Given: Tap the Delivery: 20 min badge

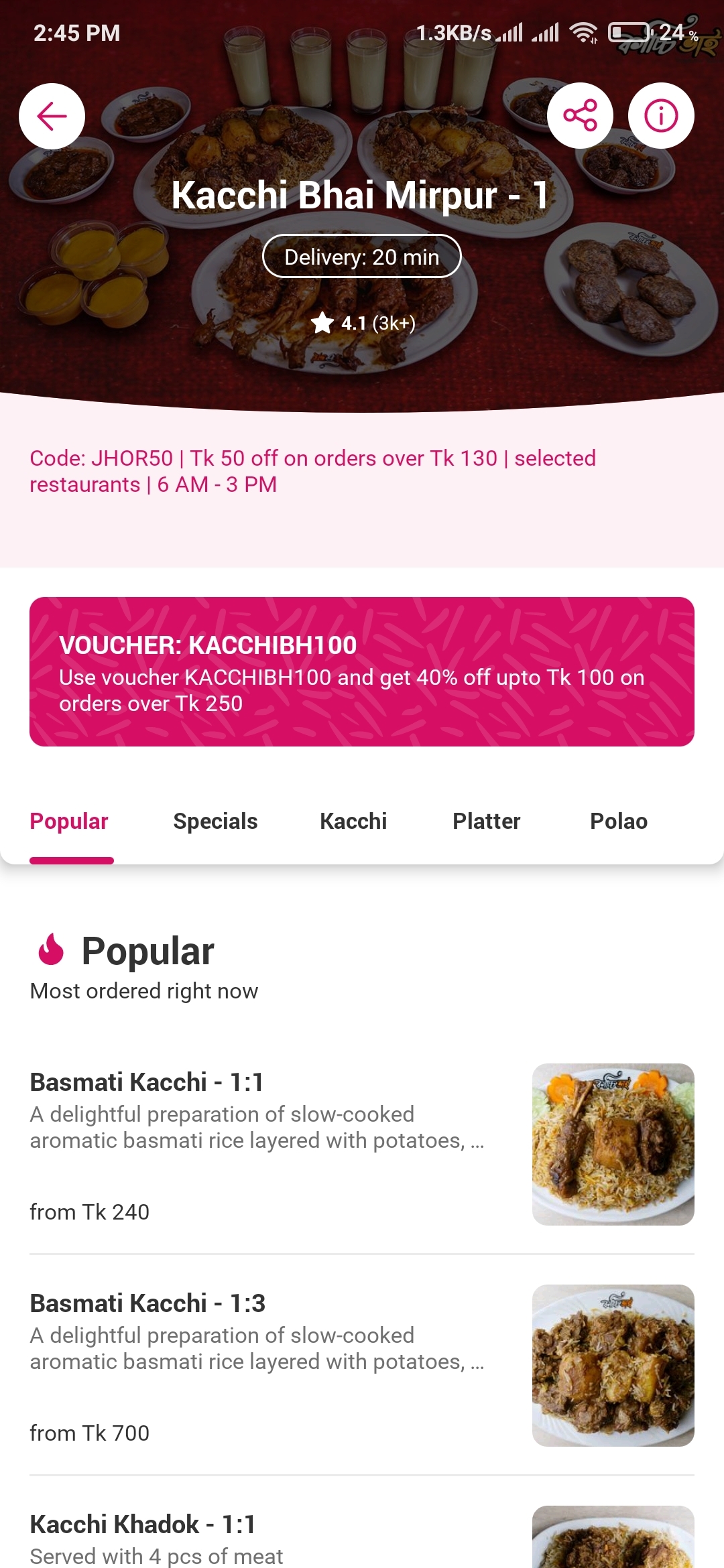Looking at the screenshot, I should (x=362, y=256).
